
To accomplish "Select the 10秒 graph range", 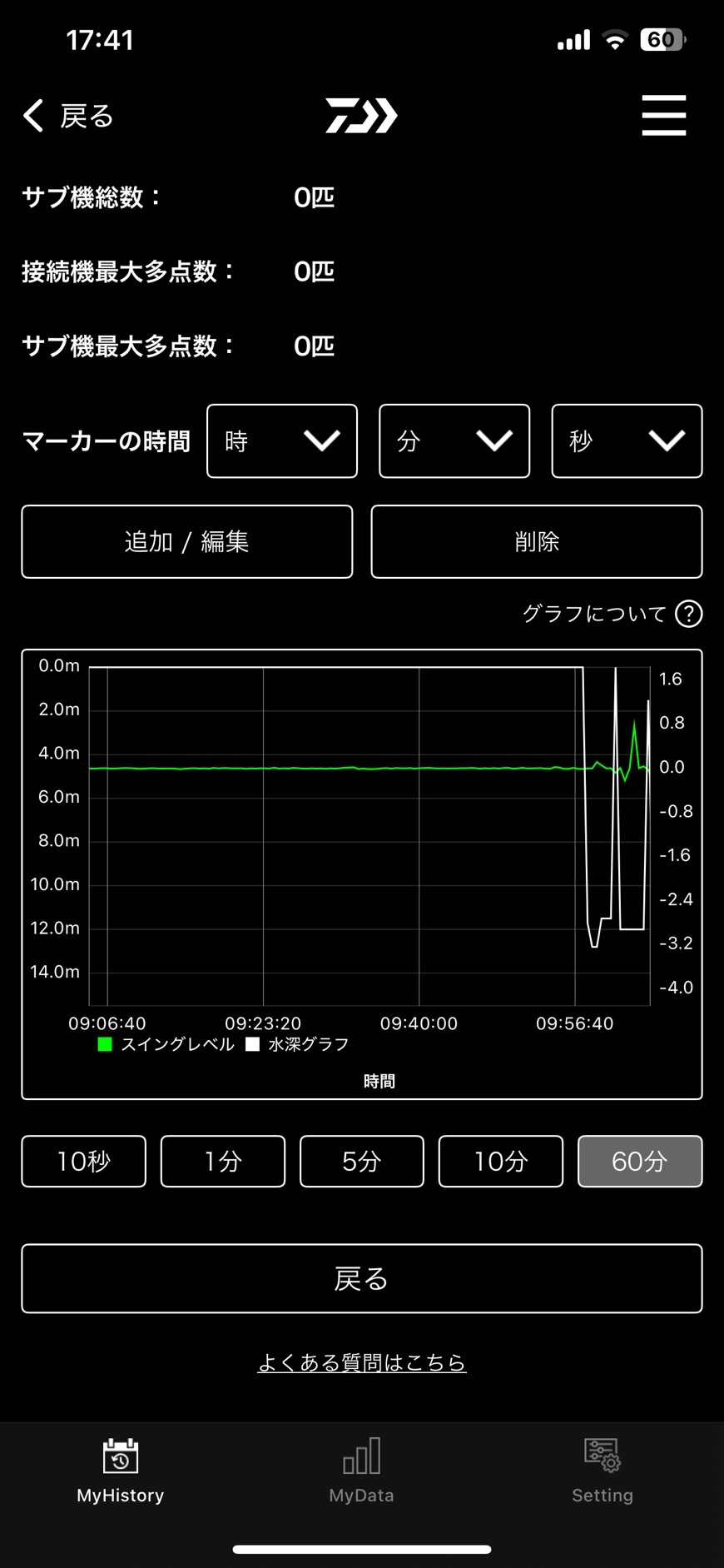I will tap(84, 1161).
